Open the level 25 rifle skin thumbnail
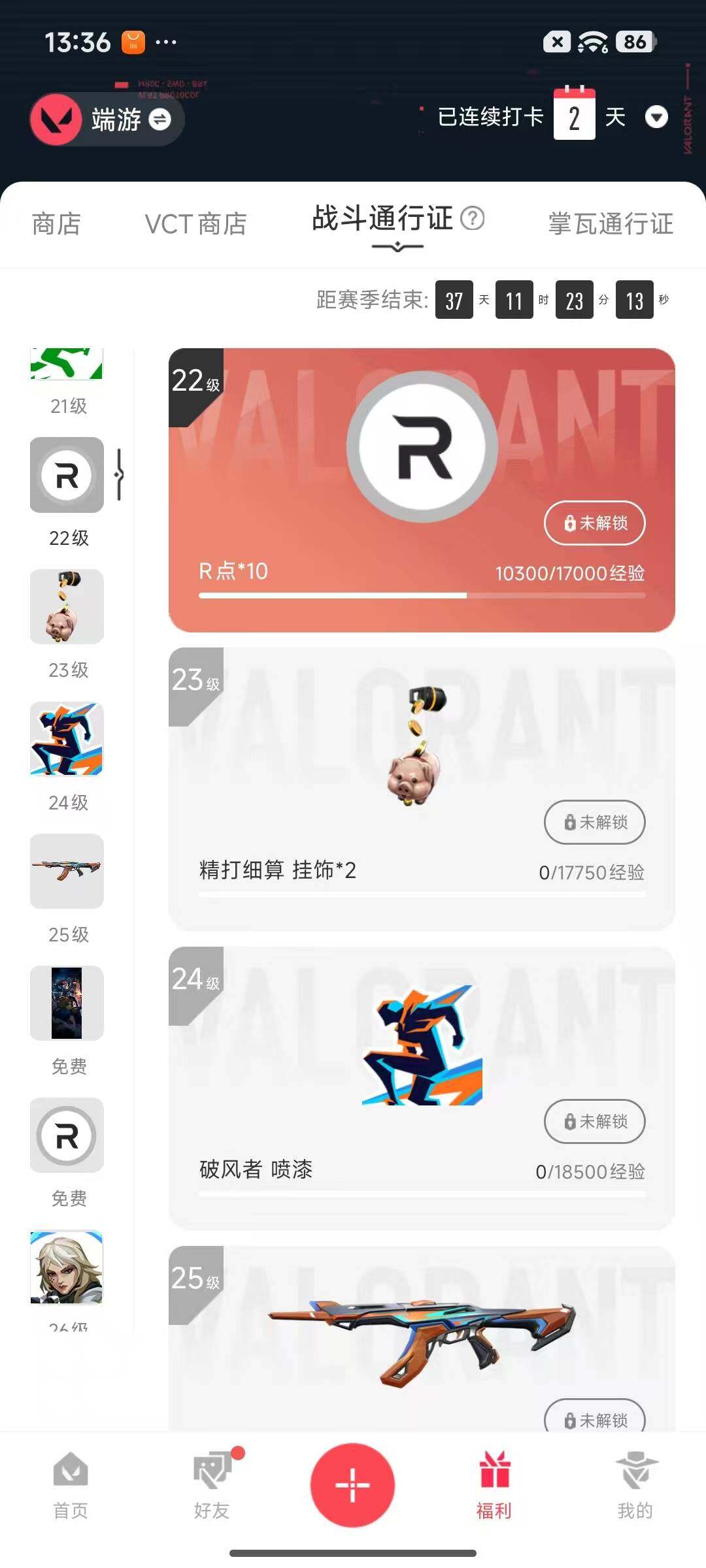The image size is (706, 1568). coord(66,872)
